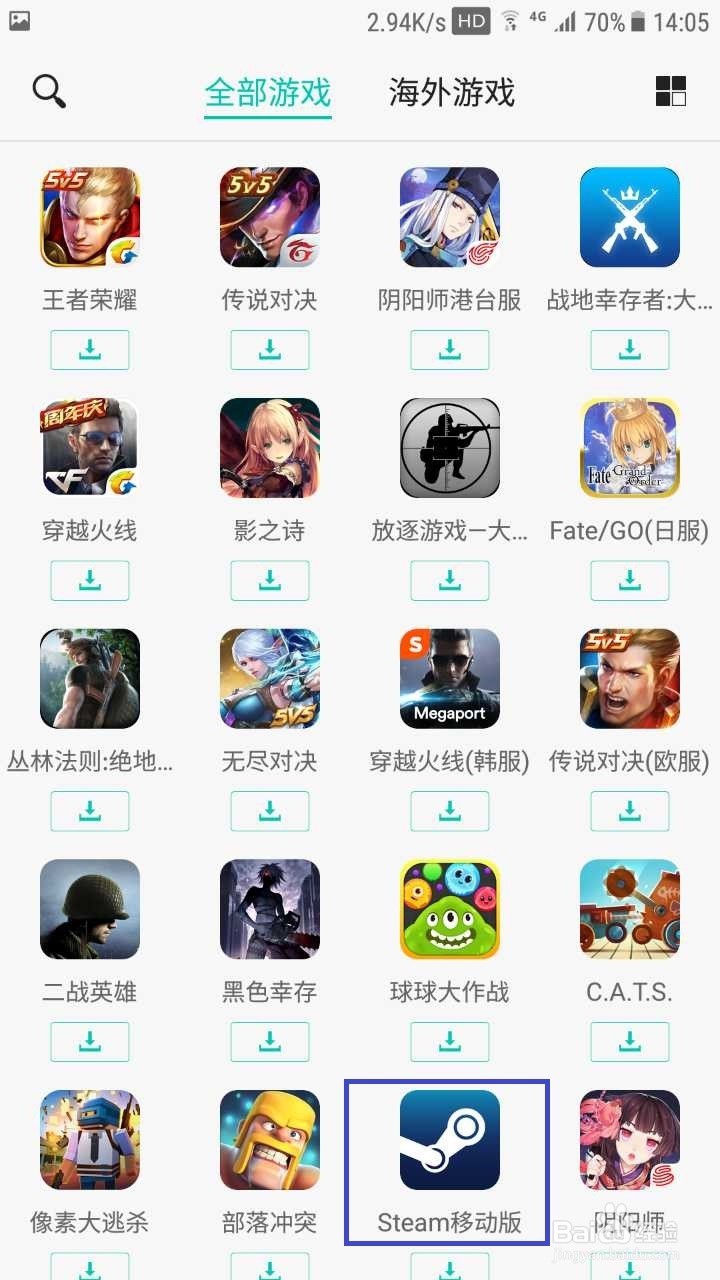Open 穿越火线(韩服) game icon
The height and width of the screenshot is (1280, 720).
coord(450,679)
